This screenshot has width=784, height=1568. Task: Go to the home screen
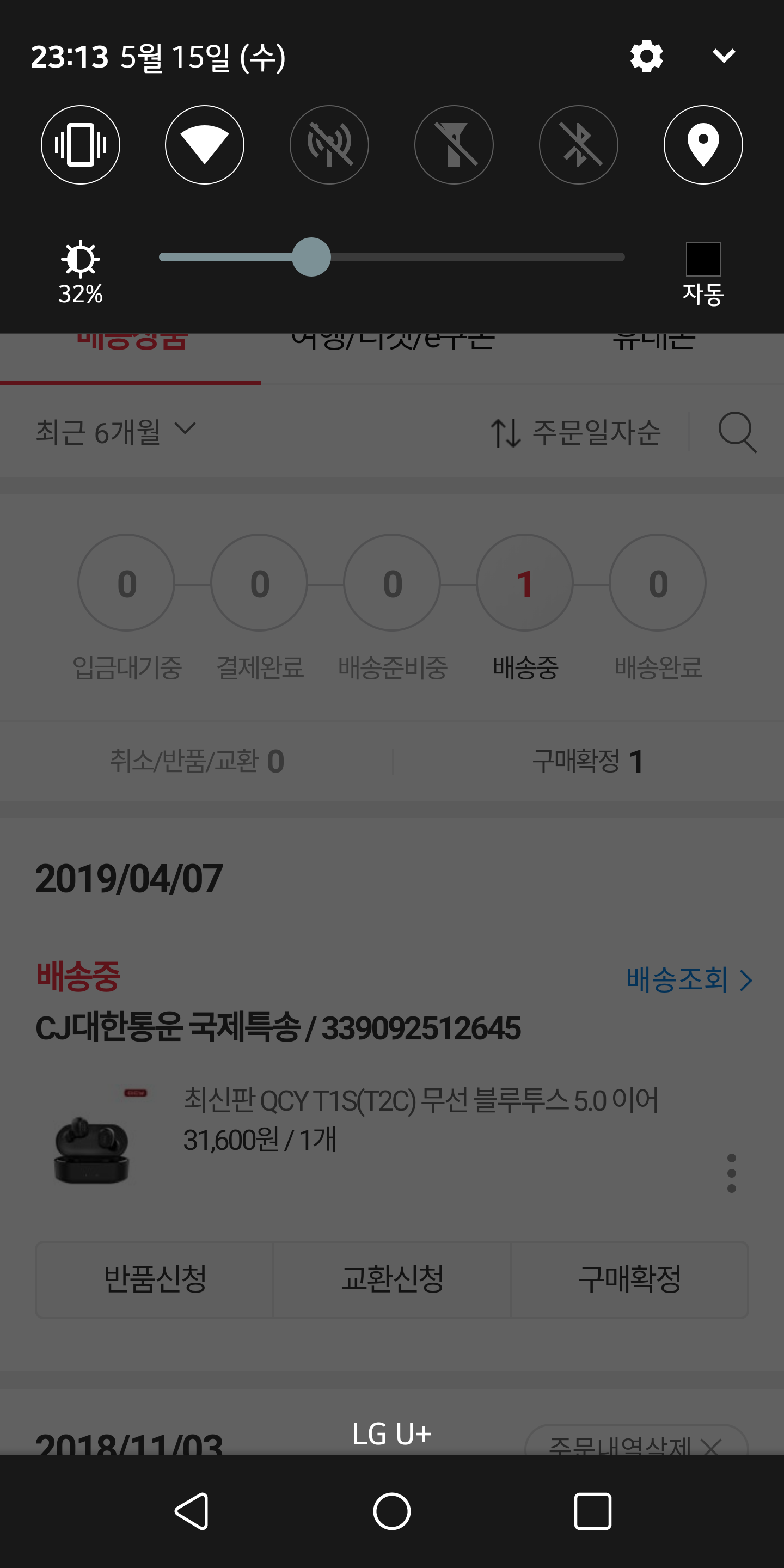[x=392, y=1511]
